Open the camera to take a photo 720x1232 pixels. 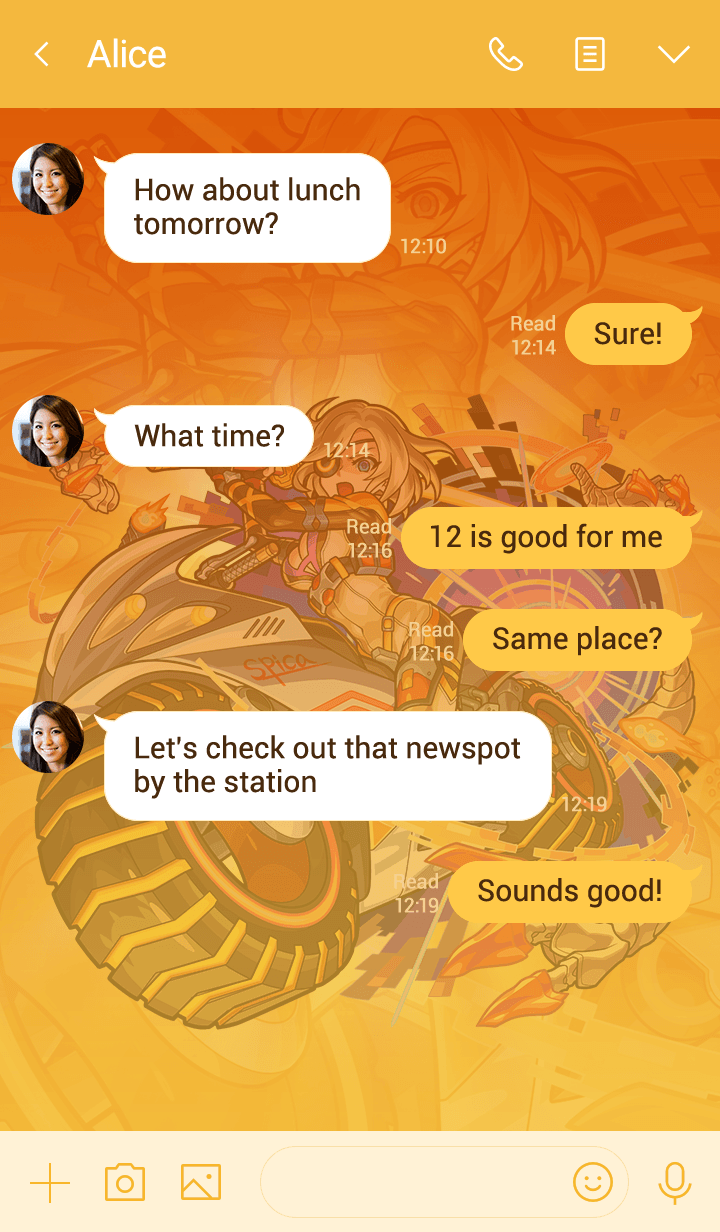click(125, 1183)
